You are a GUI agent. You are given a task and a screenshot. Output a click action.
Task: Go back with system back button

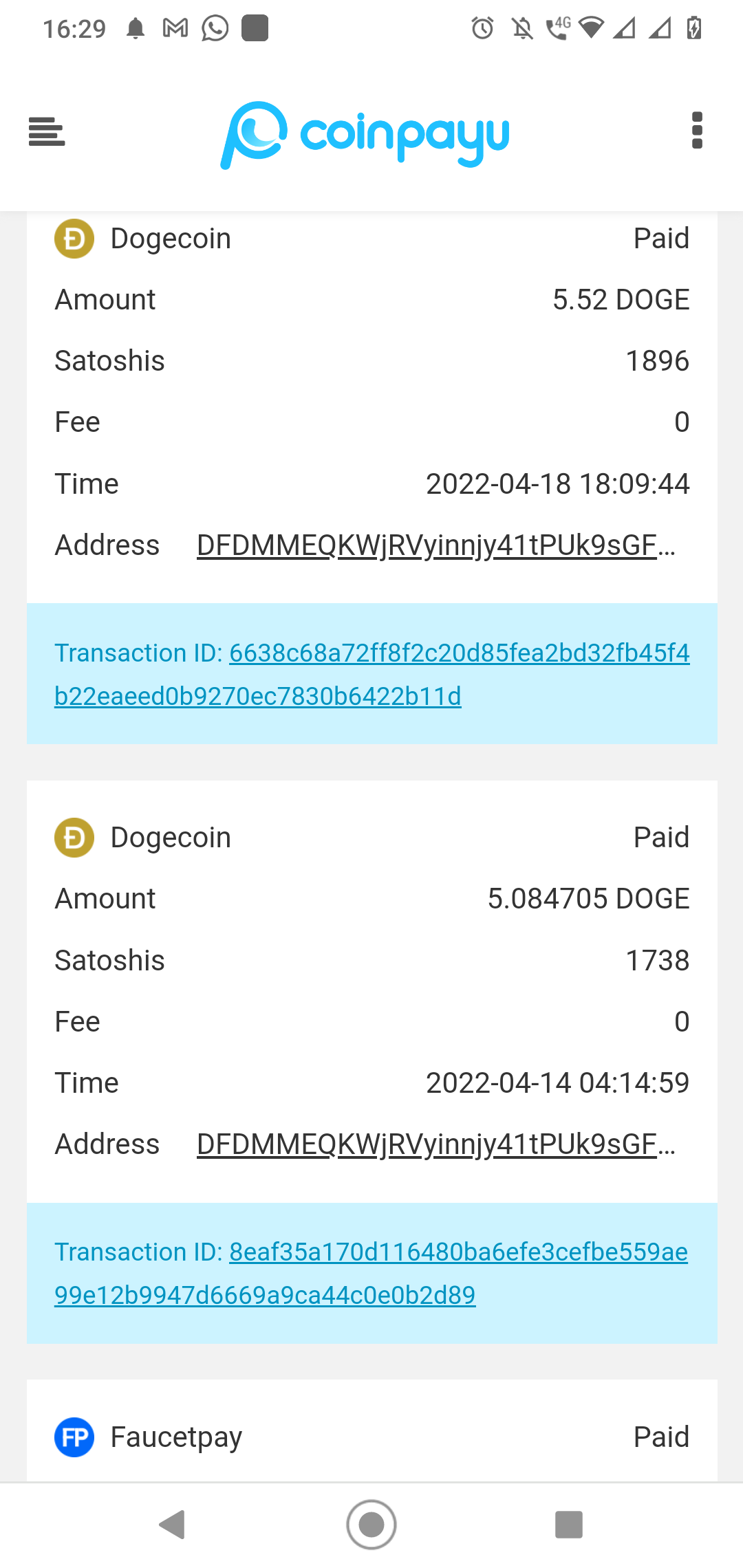(173, 1525)
